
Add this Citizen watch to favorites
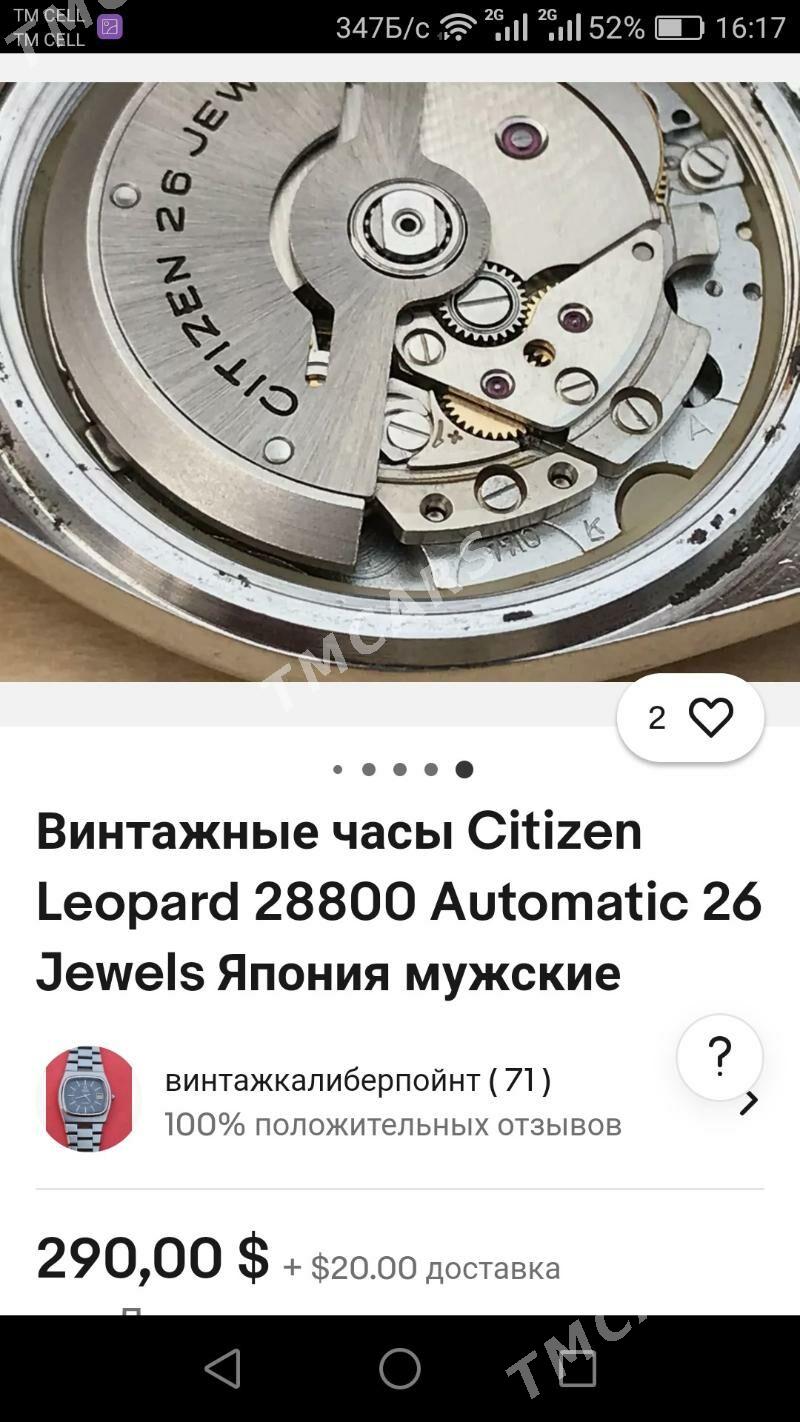click(710, 718)
